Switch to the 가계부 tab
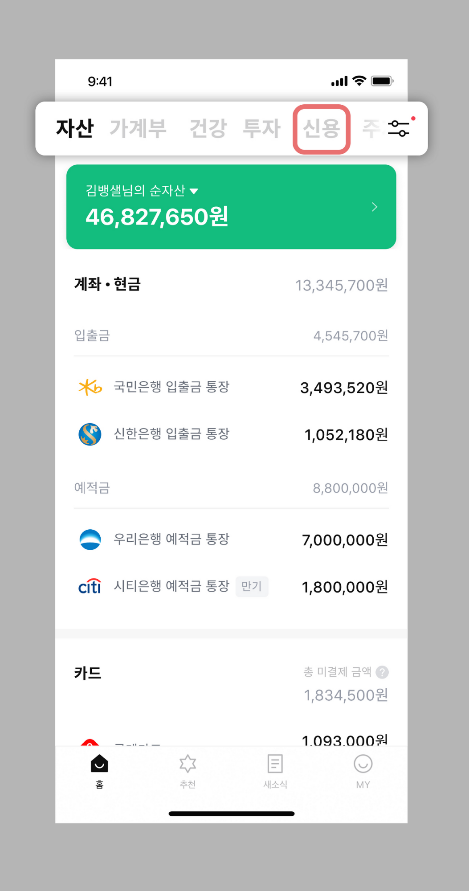Image resolution: width=469 pixels, height=891 pixels. [x=138, y=129]
